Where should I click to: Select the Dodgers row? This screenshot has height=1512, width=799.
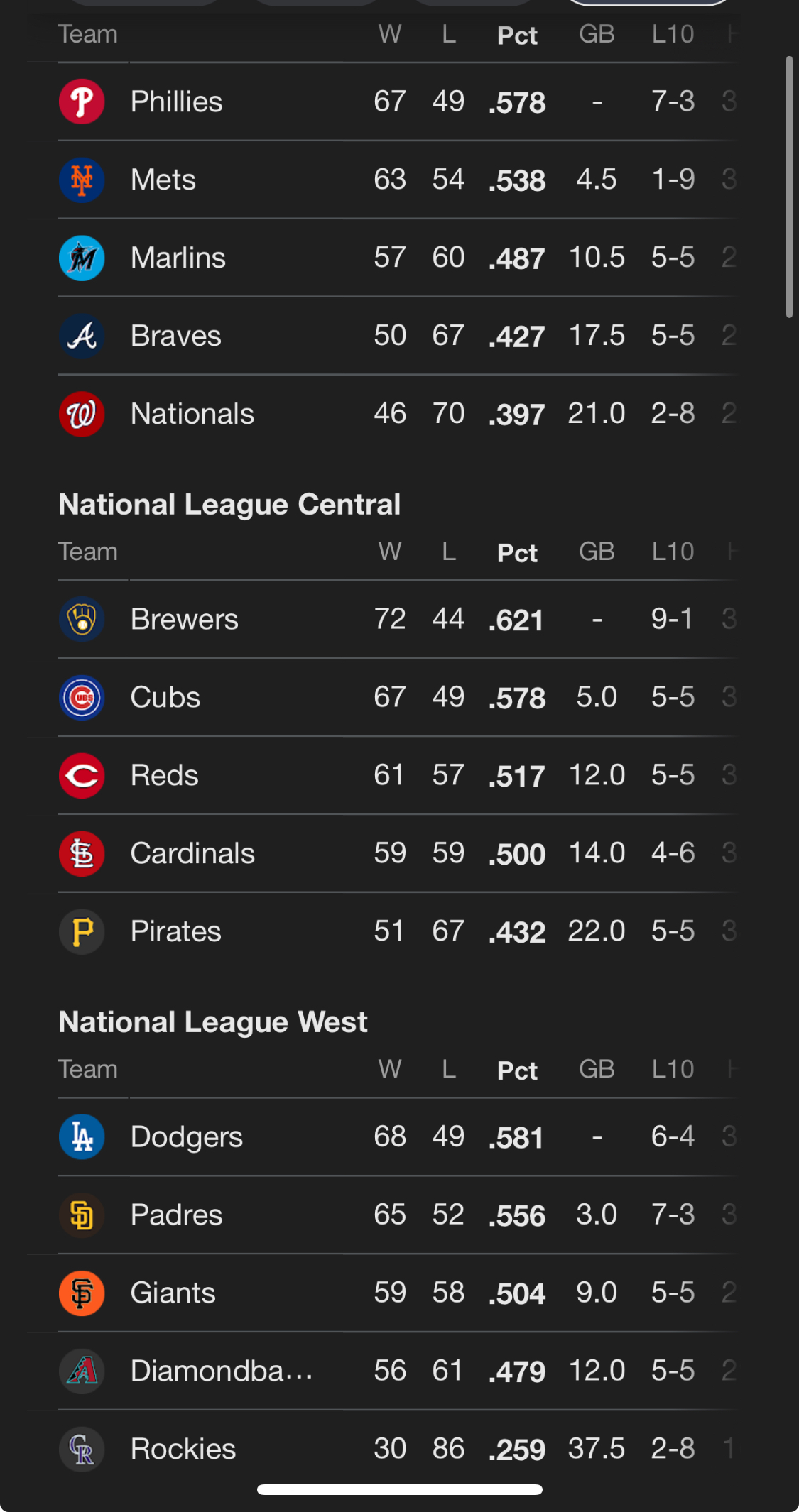(x=398, y=1136)
